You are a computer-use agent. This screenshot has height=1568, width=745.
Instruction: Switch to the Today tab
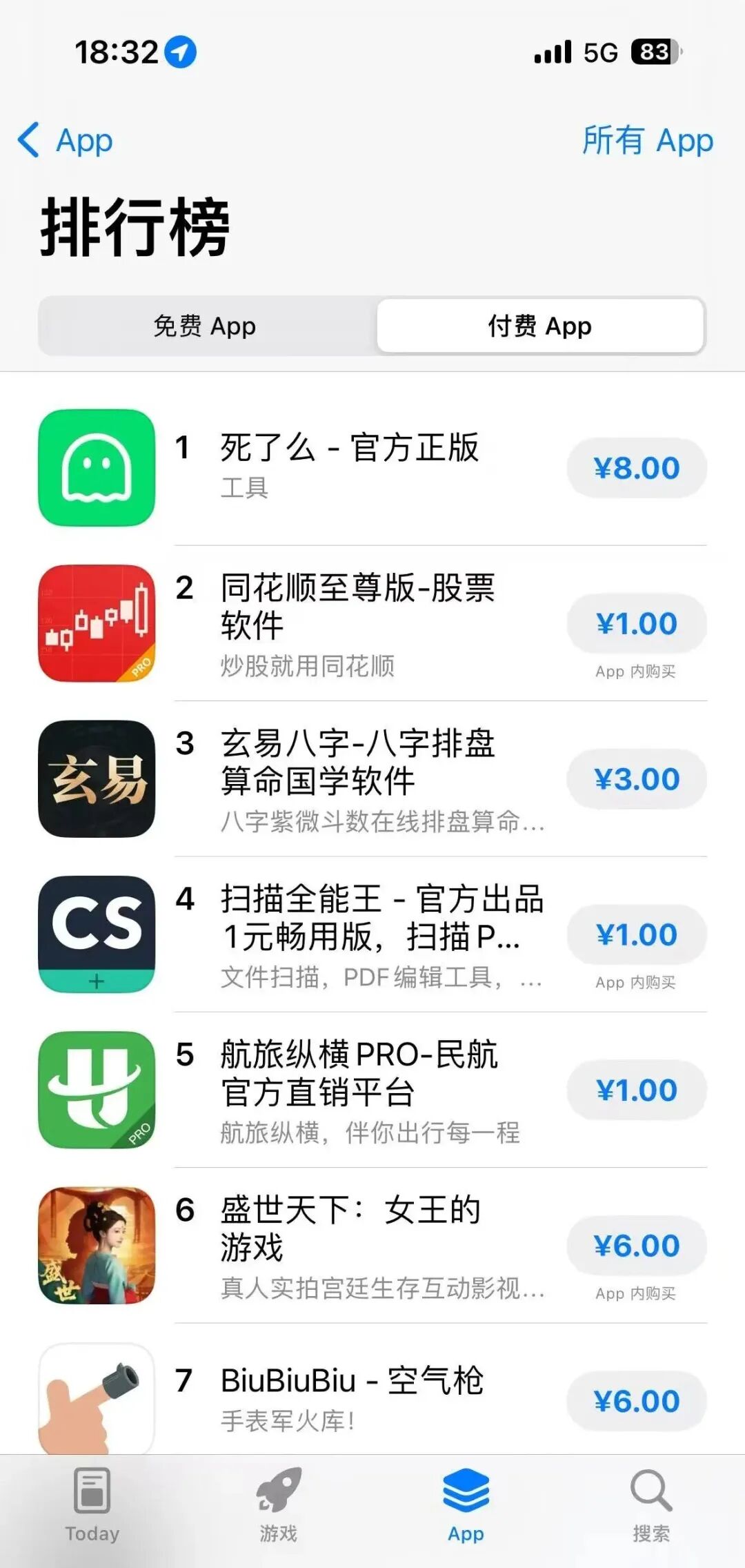92,1505
